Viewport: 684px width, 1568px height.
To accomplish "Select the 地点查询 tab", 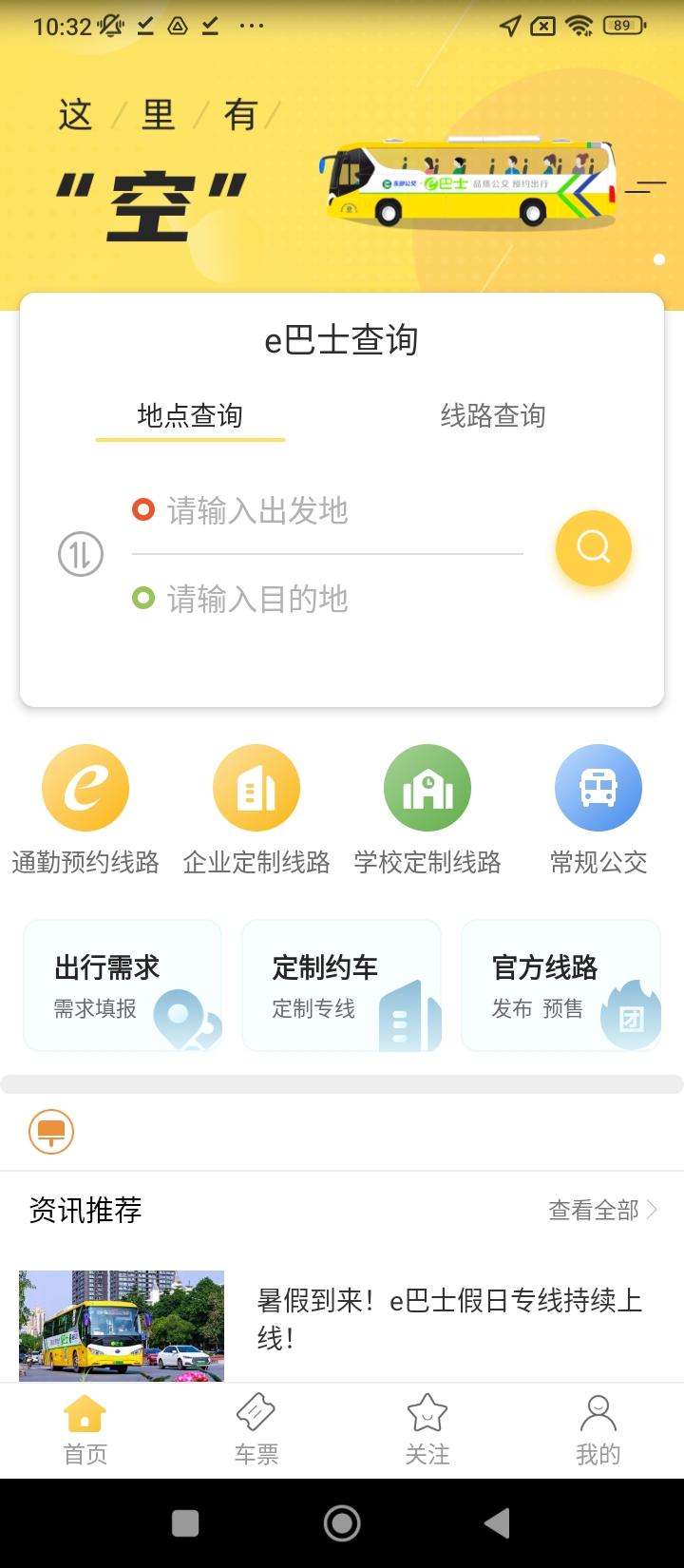I will coord(190,416).
